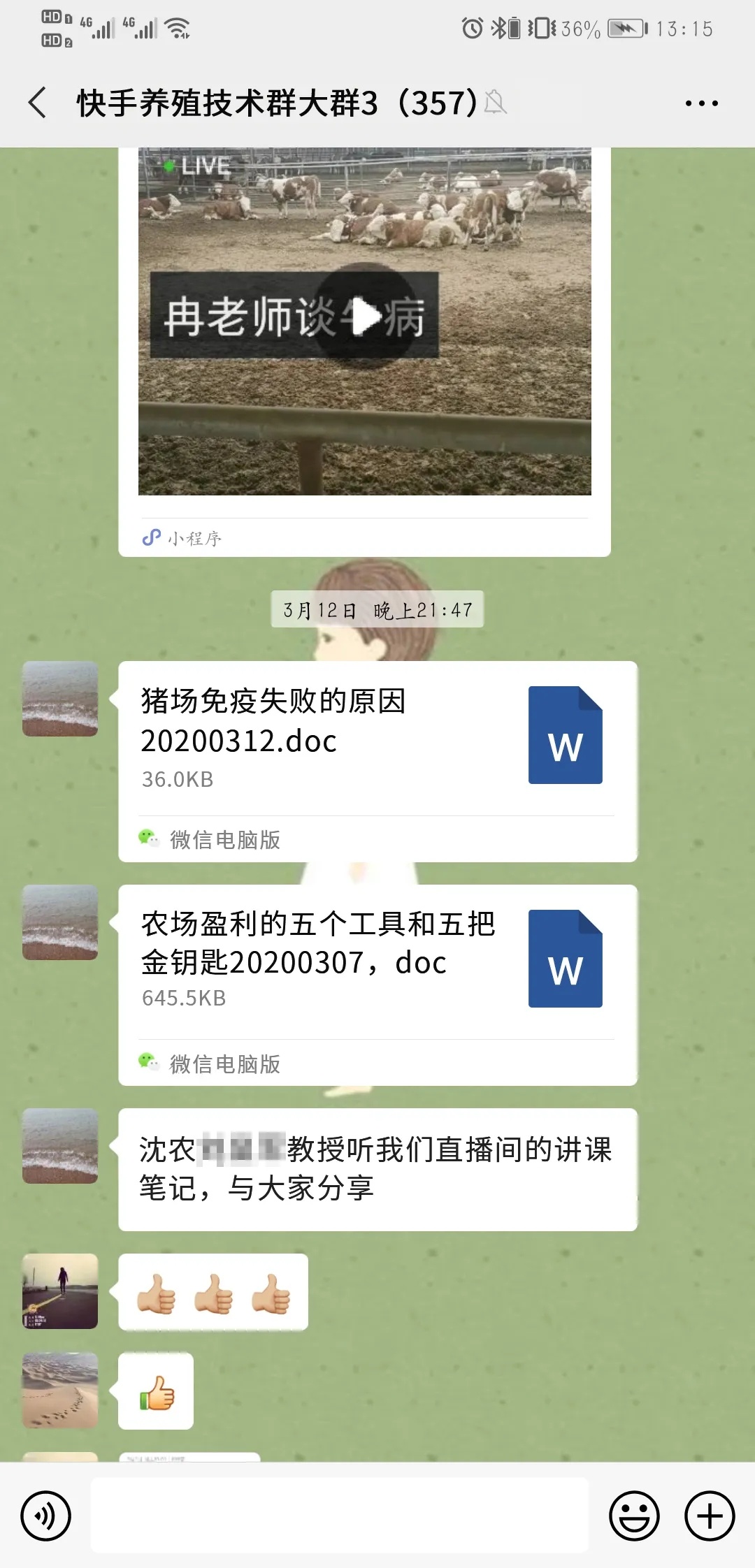
Task: Open the 冉老师谈牛病 live mini program card
Action: pyautogui.click(x=364, y=321)
